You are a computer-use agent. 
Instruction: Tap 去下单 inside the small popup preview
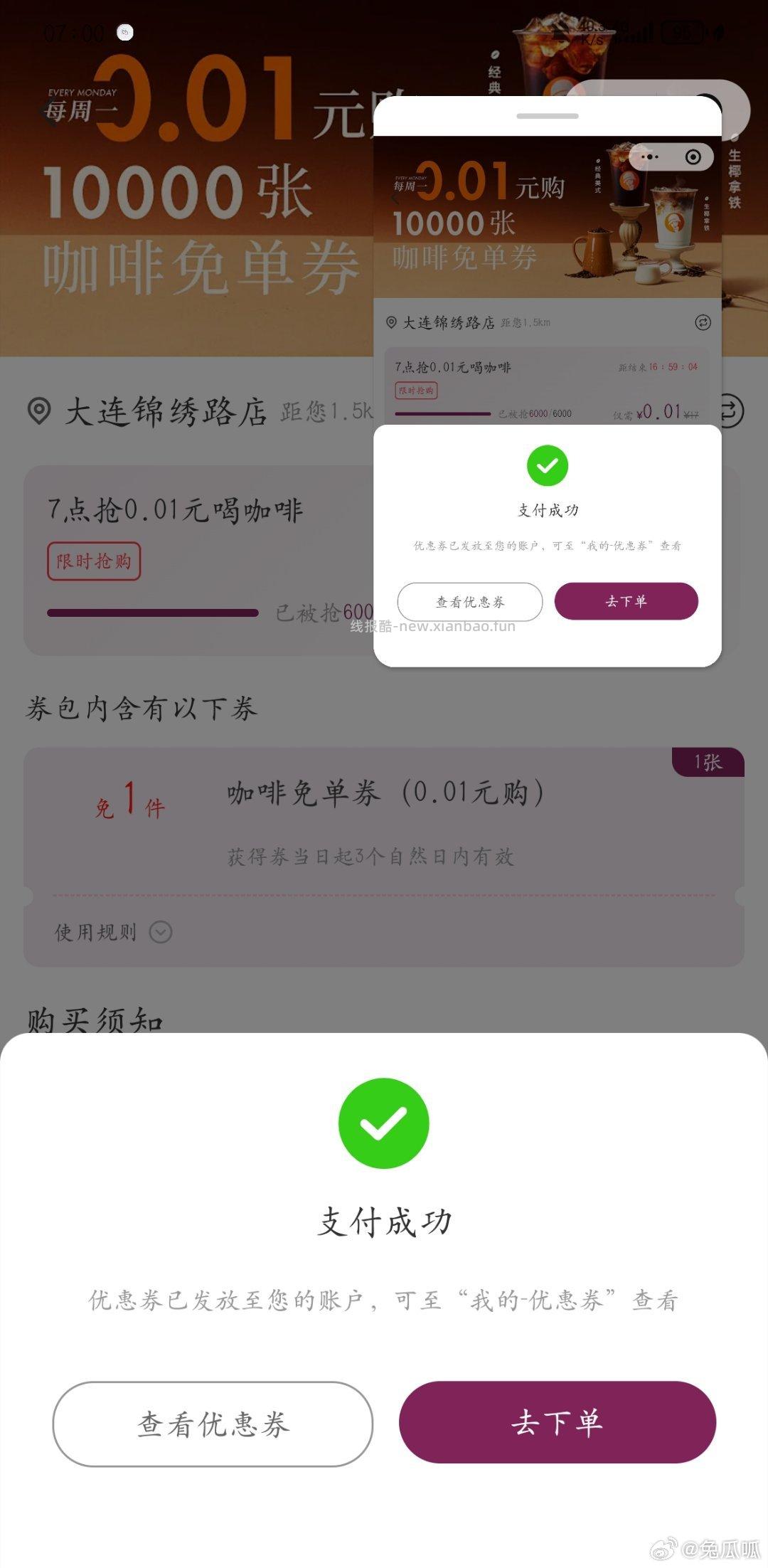(626, 601)
